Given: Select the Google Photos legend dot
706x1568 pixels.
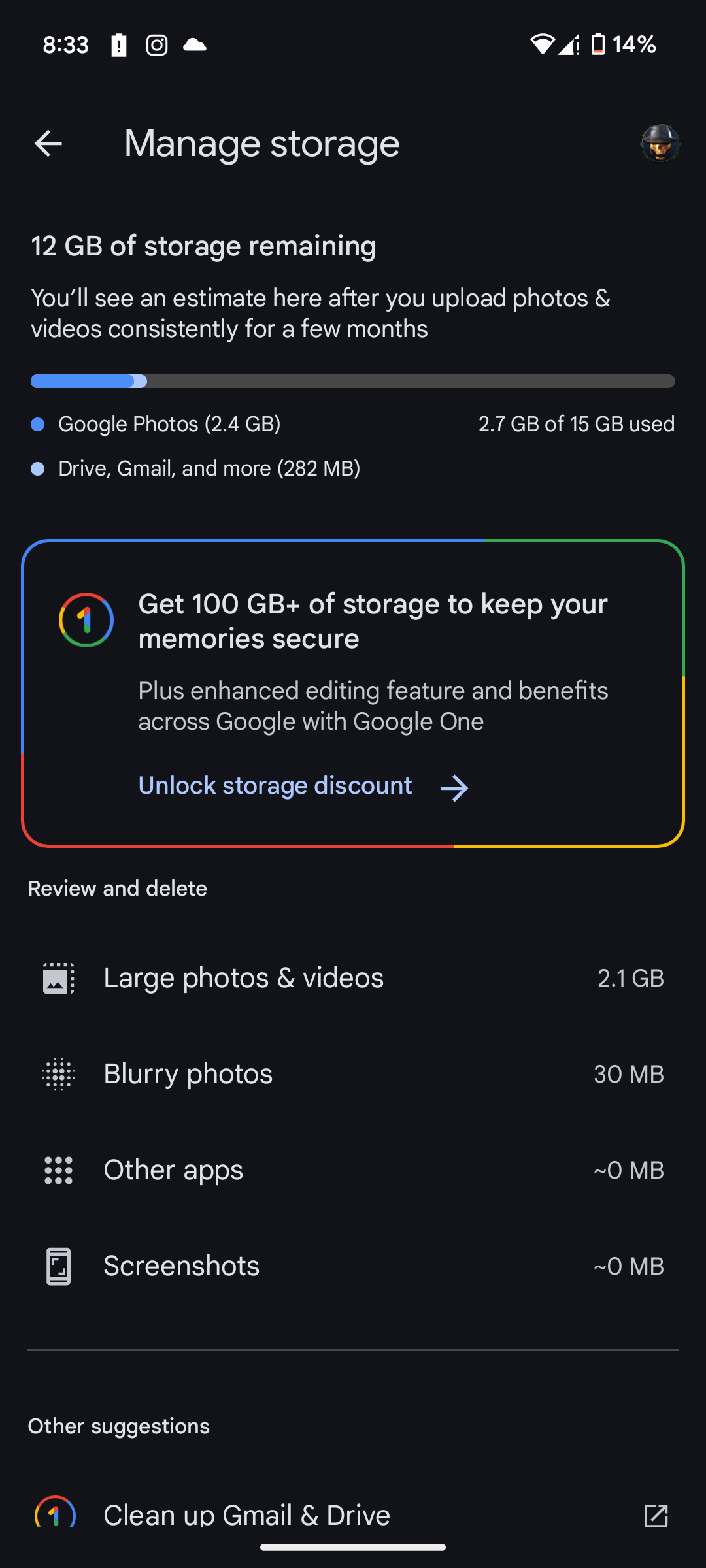Looking at the screenshot, I should (x=37, y=424).
